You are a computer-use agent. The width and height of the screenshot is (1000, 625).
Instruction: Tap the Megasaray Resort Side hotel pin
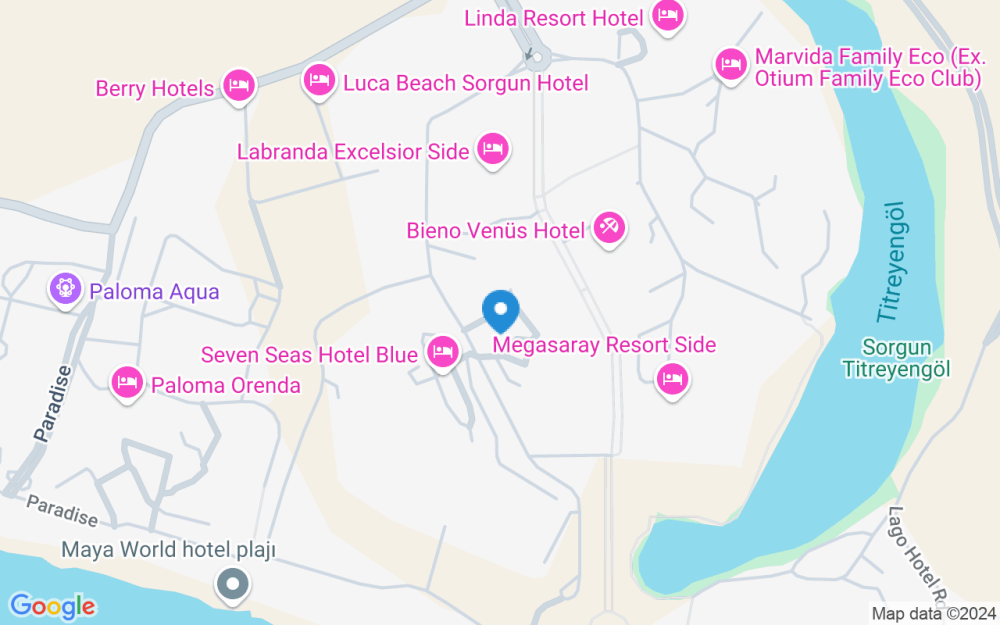(672, 379)
